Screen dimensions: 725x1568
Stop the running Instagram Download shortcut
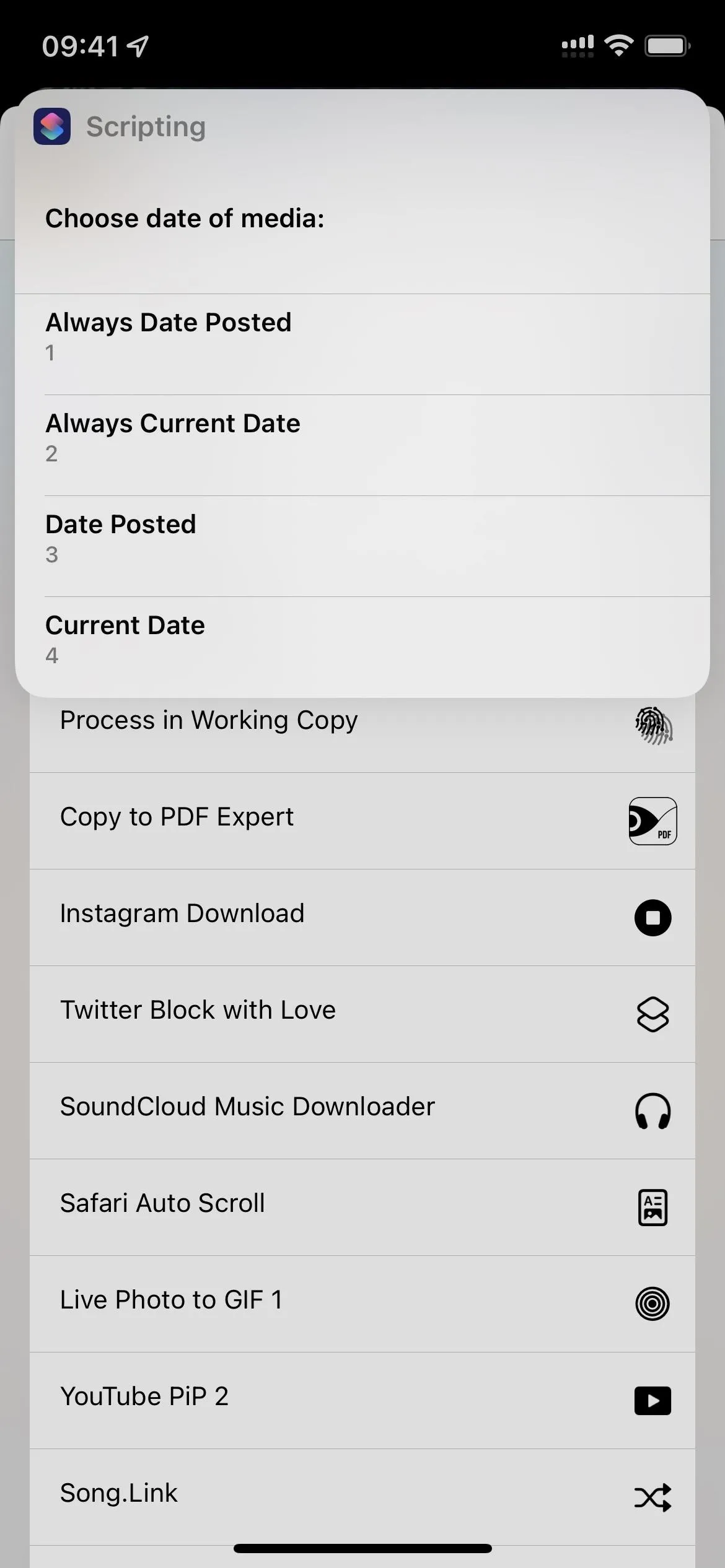click(652, 918)
